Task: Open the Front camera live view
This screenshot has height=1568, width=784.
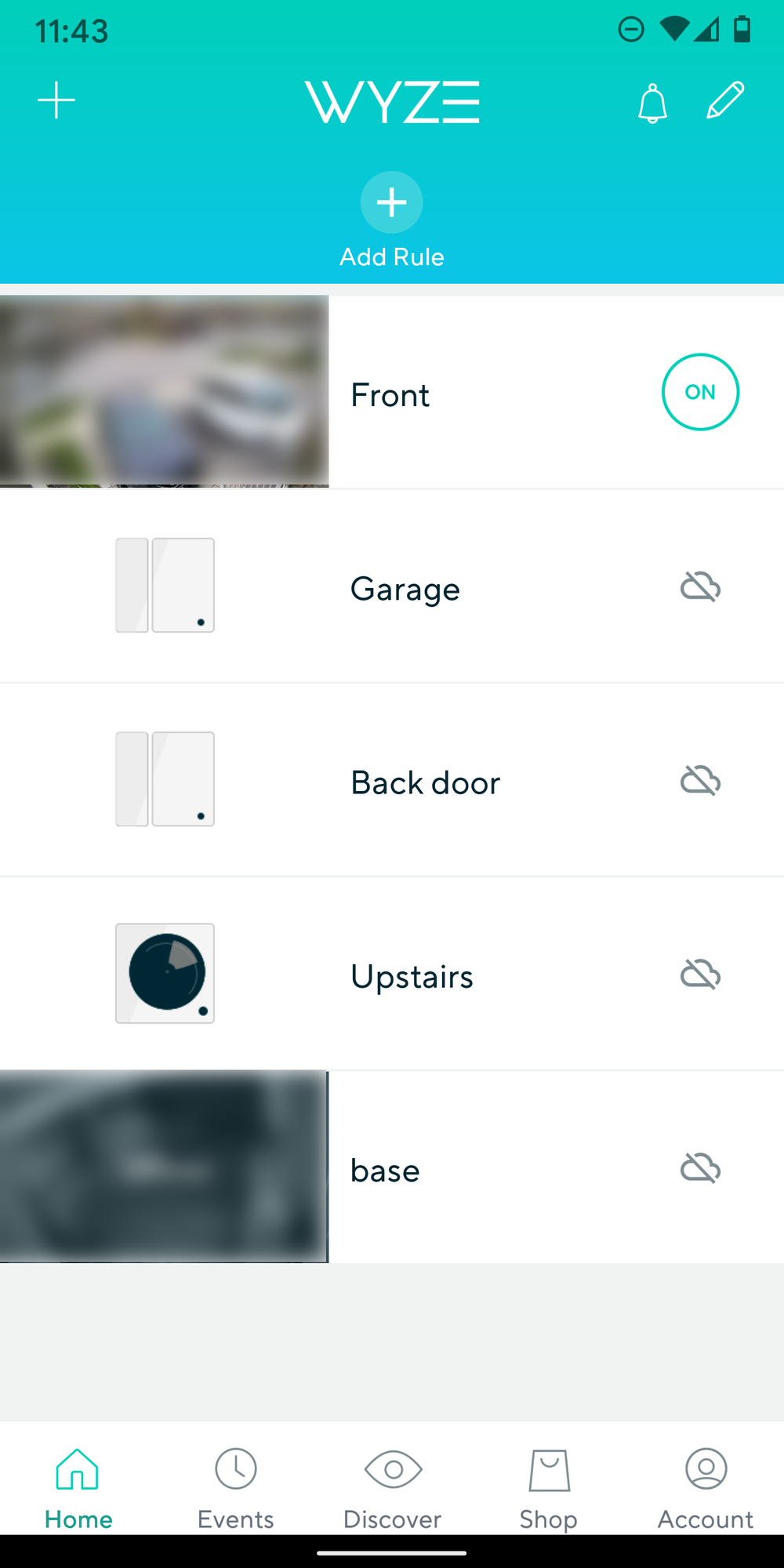Action: click(x=164, y=391)
